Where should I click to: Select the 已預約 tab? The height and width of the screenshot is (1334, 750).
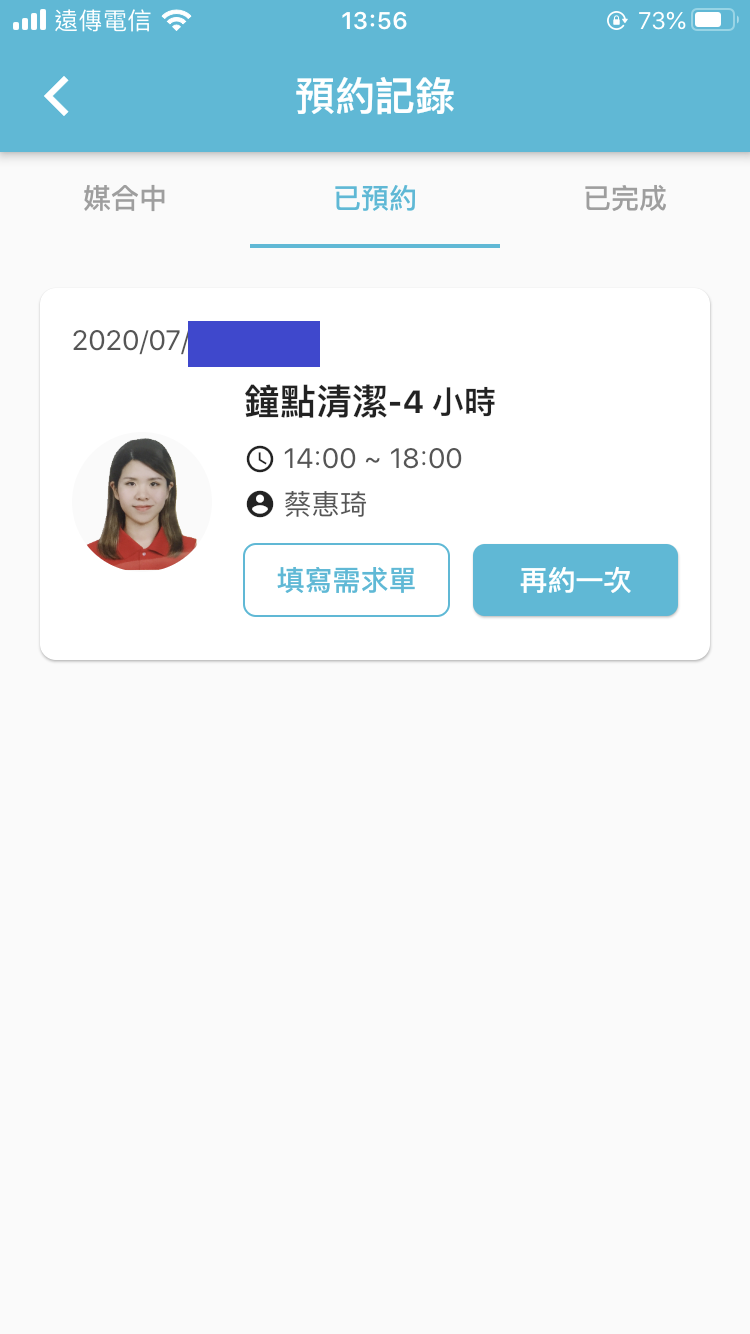point(375,199)
